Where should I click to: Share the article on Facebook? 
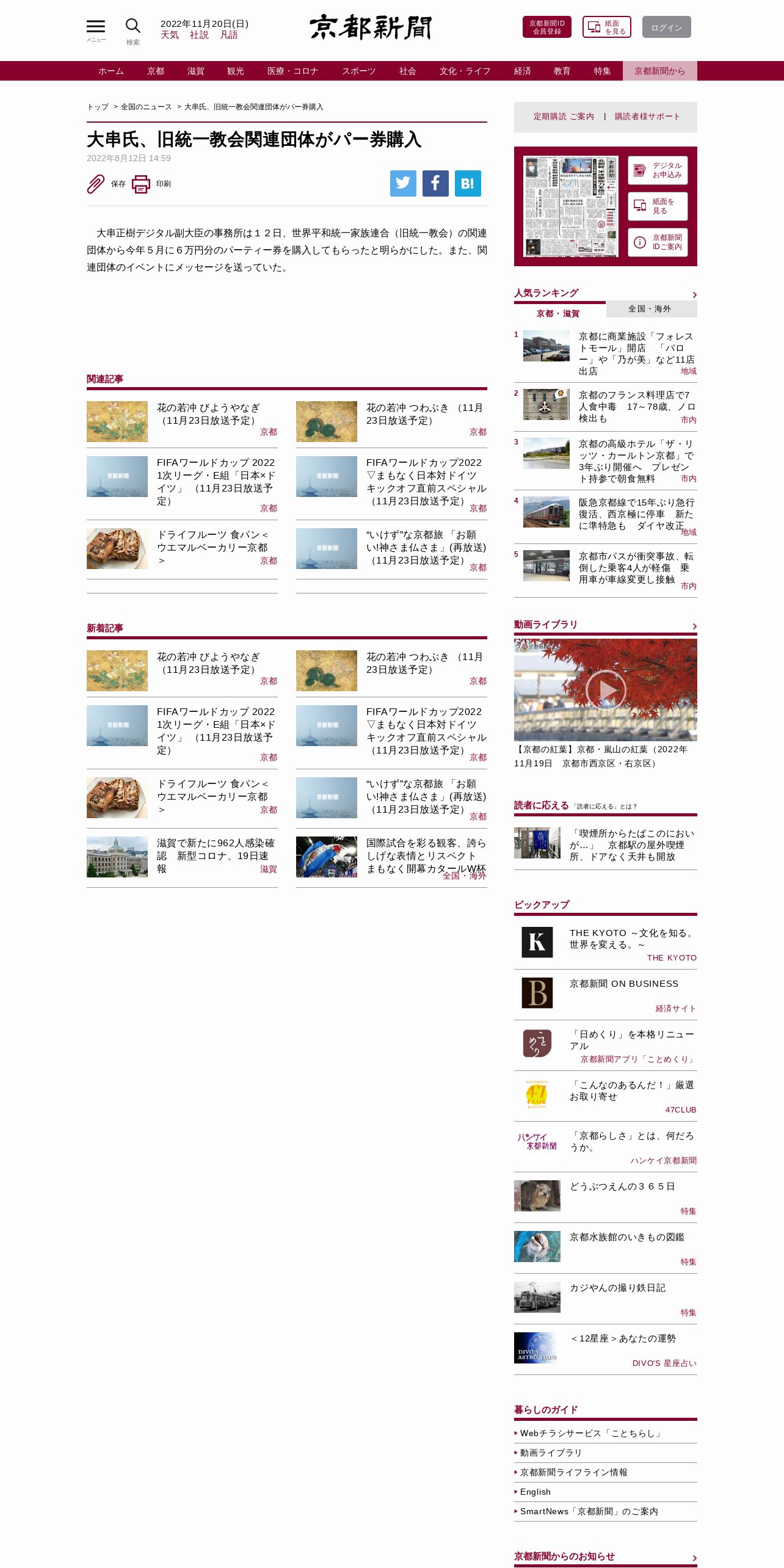tap(435, 183)
